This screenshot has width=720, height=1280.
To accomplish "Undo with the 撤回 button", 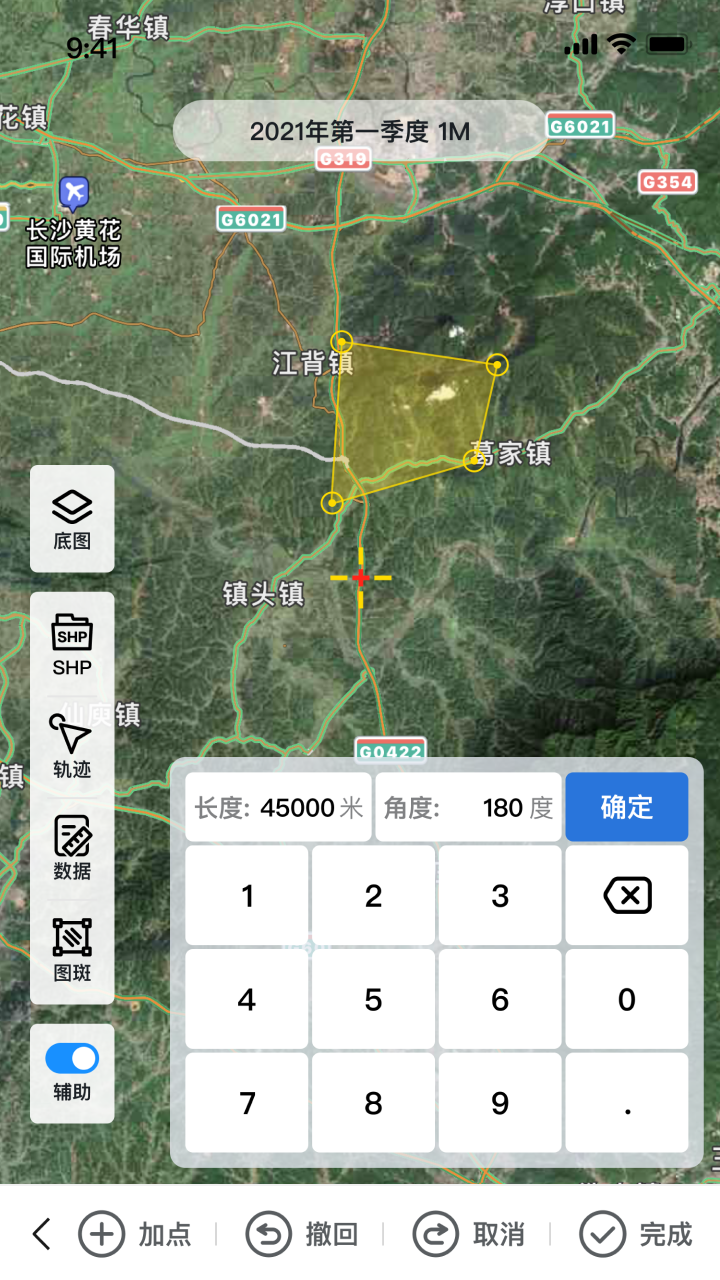I will tap(302, 1234).
